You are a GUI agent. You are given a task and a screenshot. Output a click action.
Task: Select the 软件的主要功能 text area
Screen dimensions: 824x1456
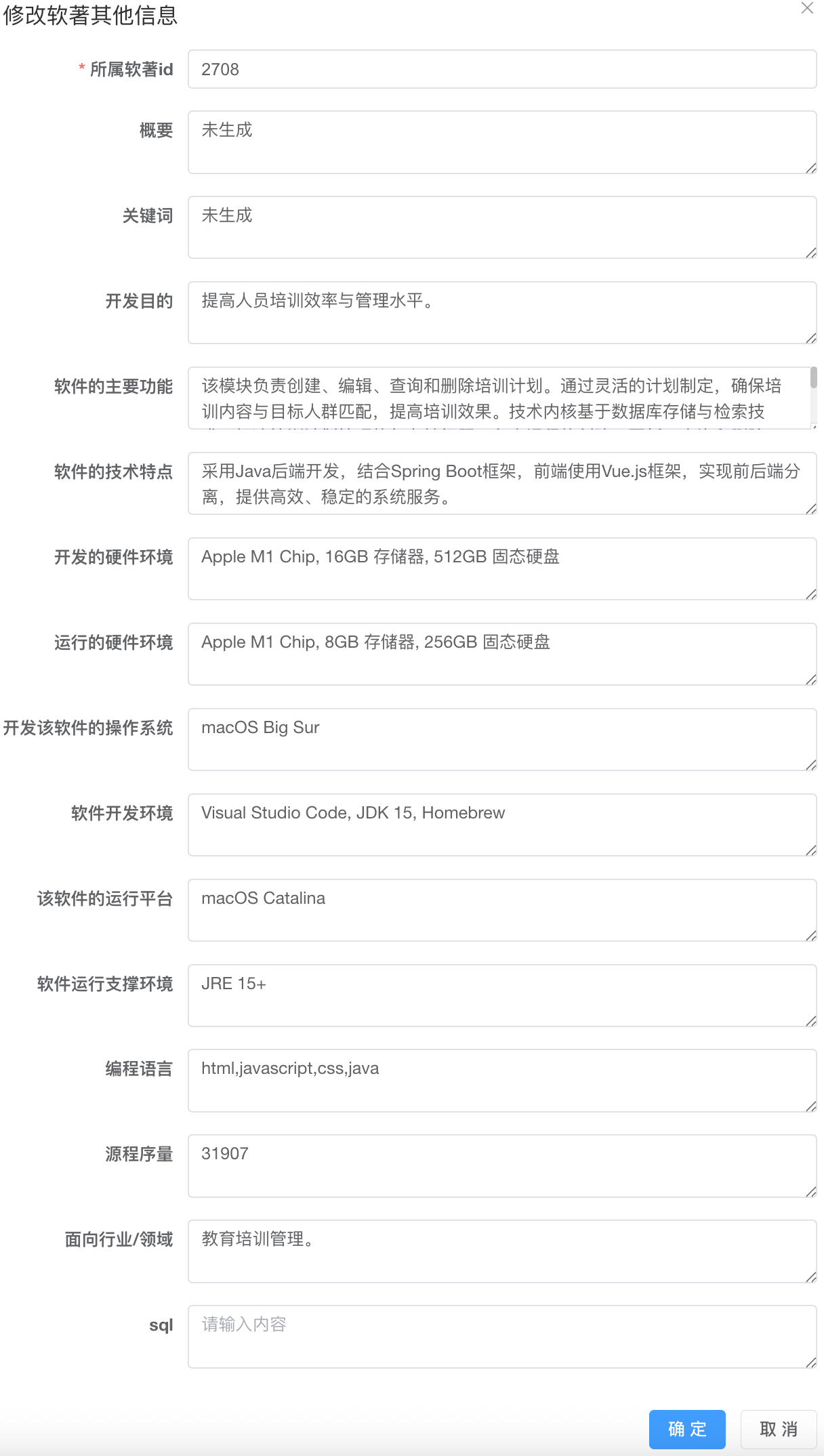pos(502,398)
